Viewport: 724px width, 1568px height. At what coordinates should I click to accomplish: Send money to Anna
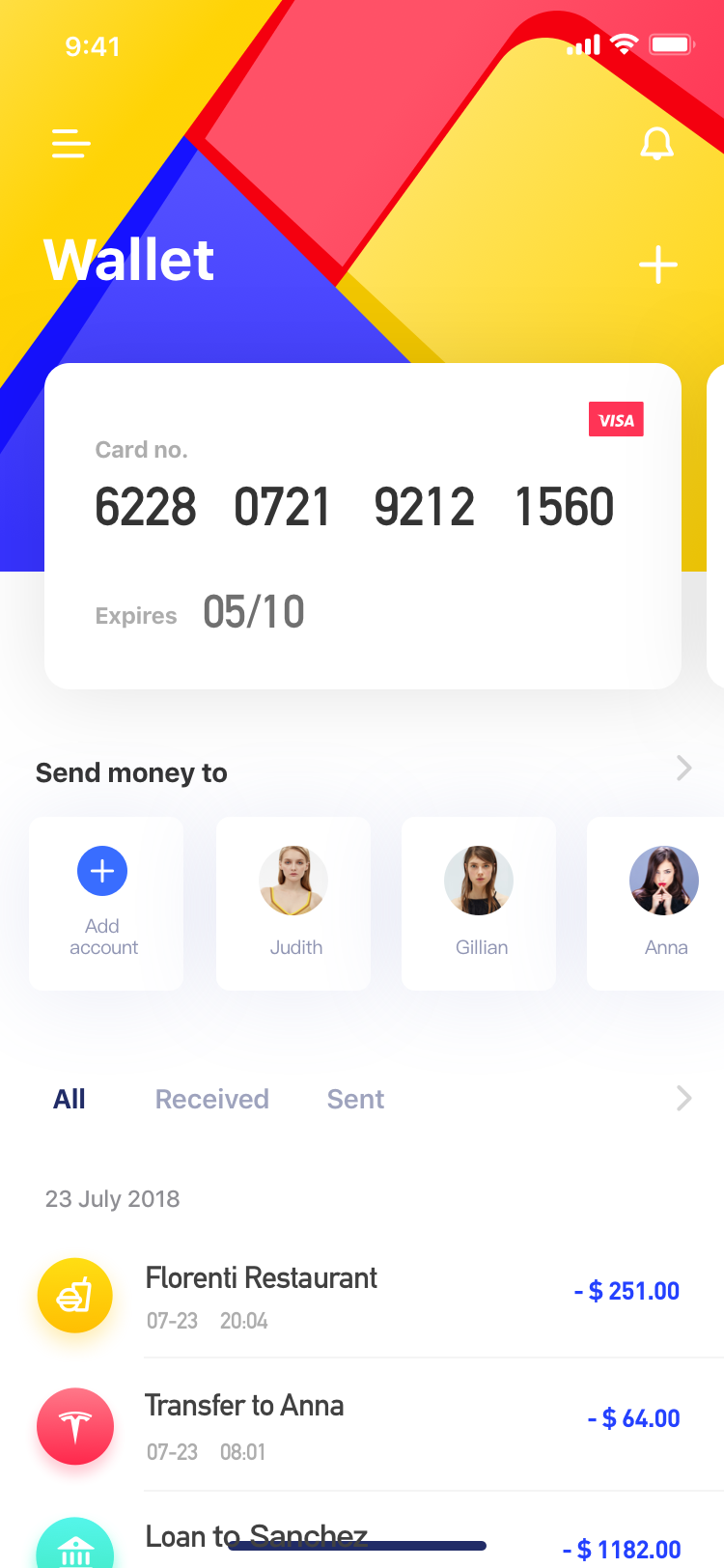(655, 904)
